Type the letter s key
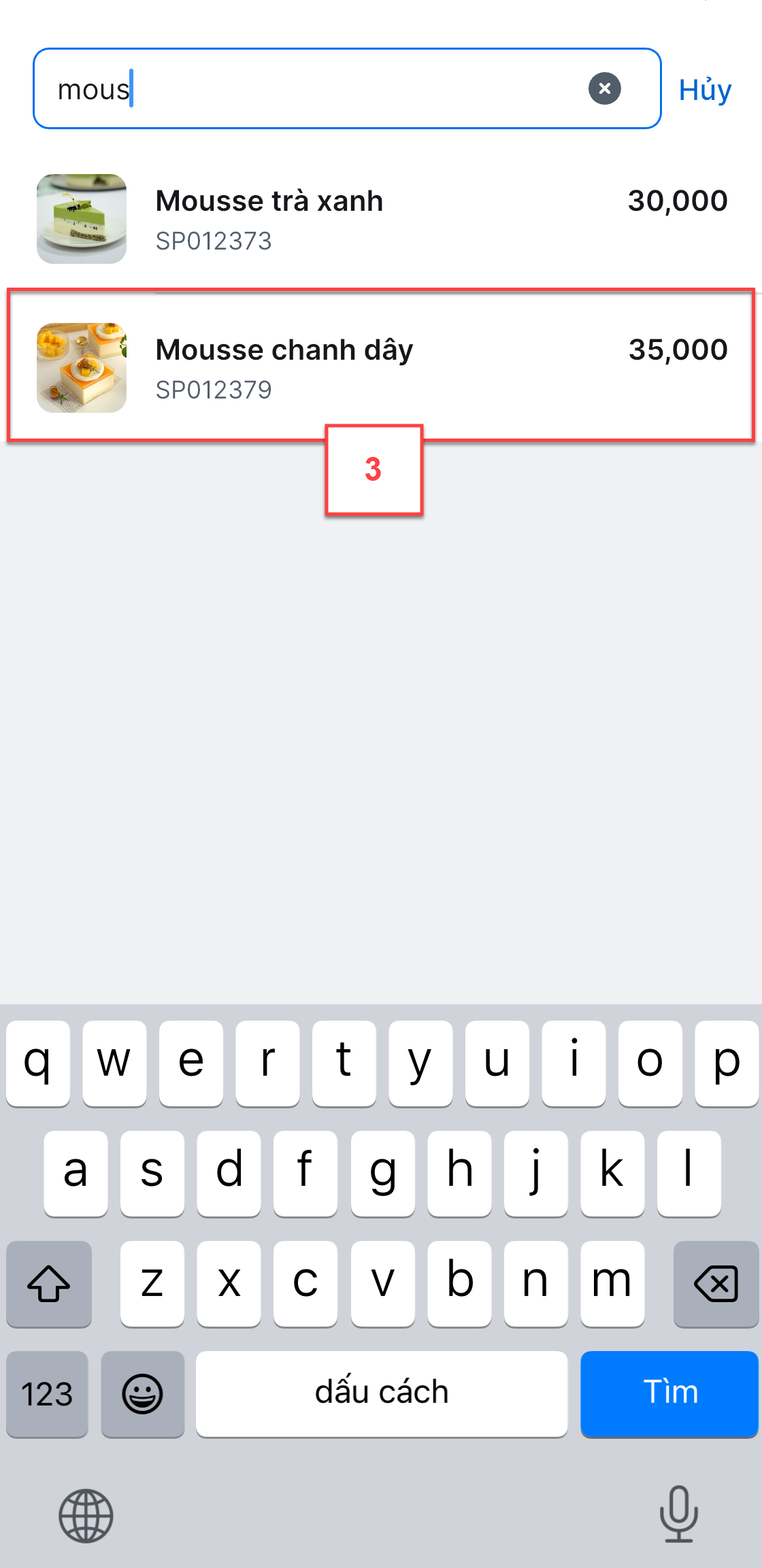This screenshot has width=762, height=1568. coord(152,1173)
